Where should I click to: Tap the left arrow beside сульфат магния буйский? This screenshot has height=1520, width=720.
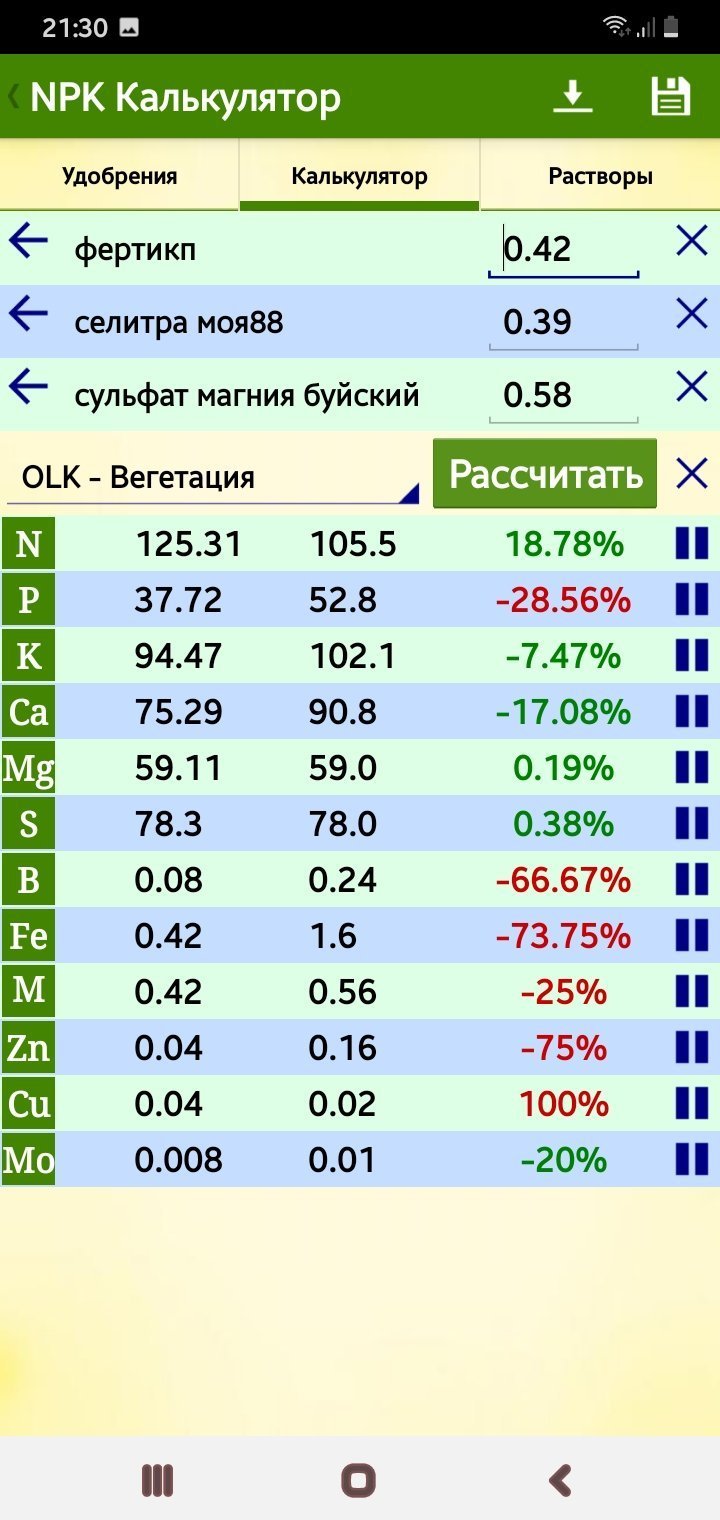[x=29, y=387]
